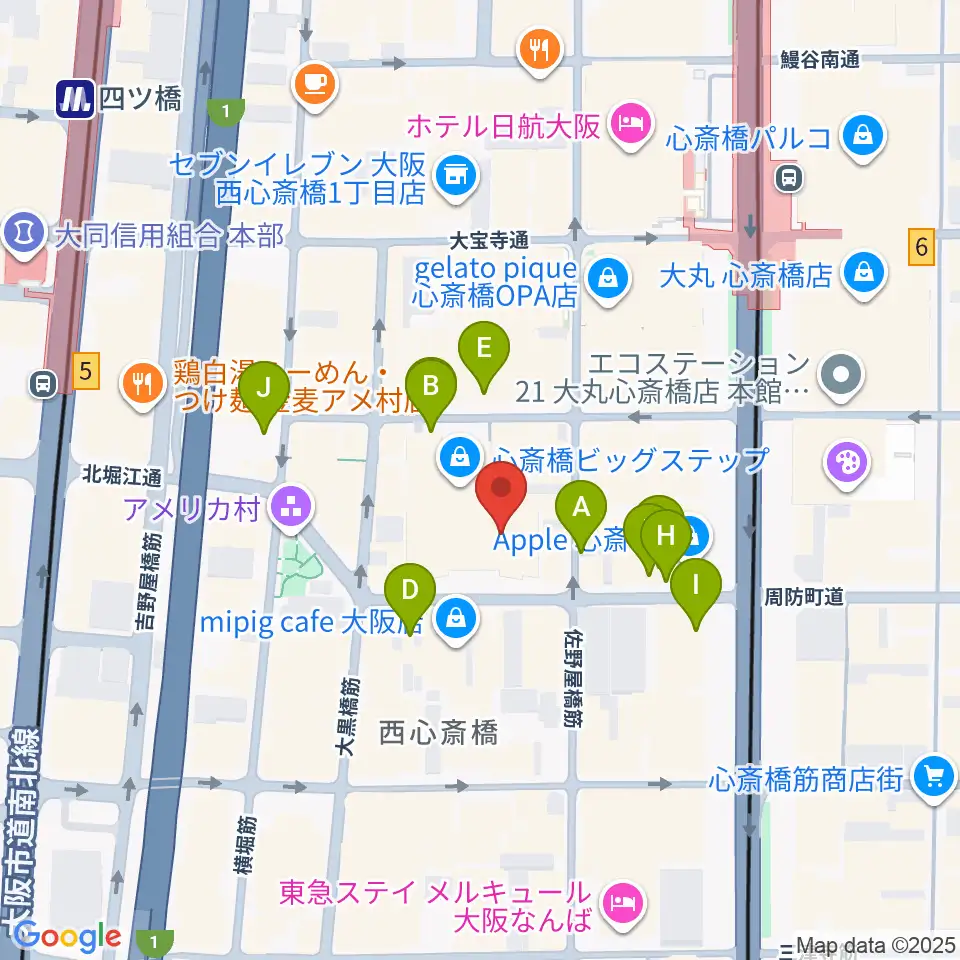Open the green marker labeled H
Screen dimensions: 960x960
point(666,538)
